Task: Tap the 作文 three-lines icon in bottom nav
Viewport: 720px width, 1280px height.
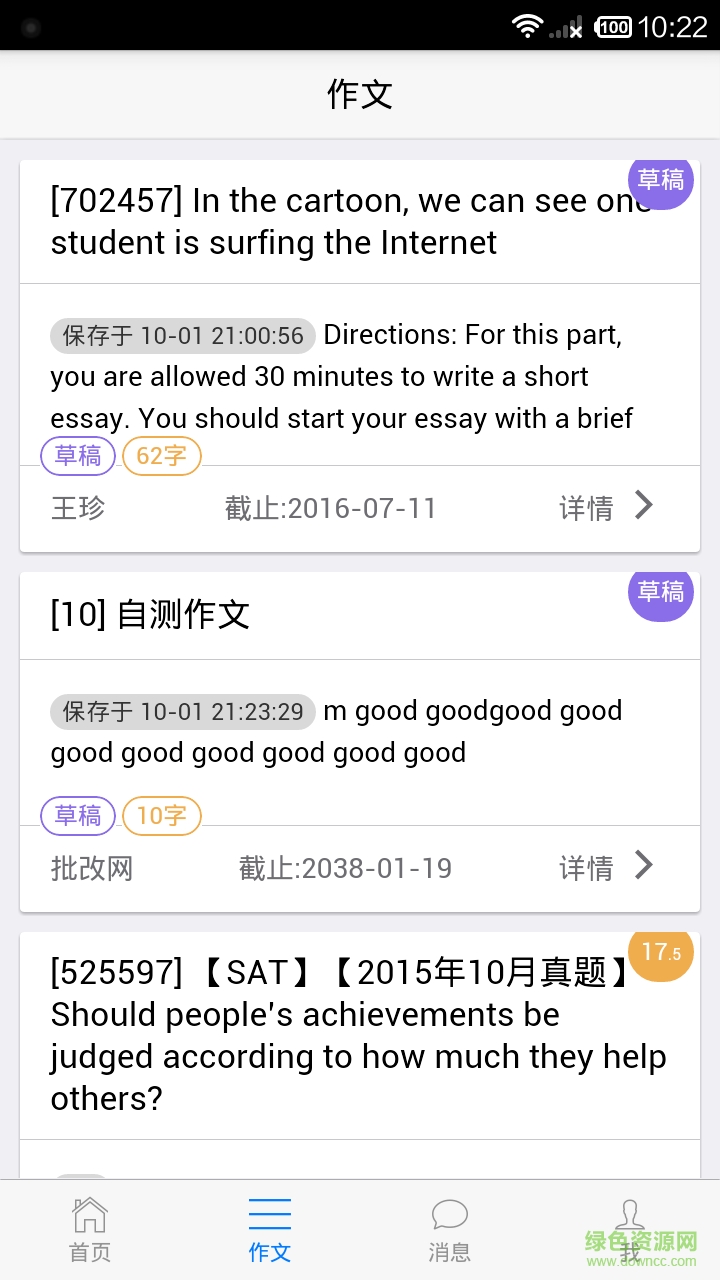Action: 270,1213
